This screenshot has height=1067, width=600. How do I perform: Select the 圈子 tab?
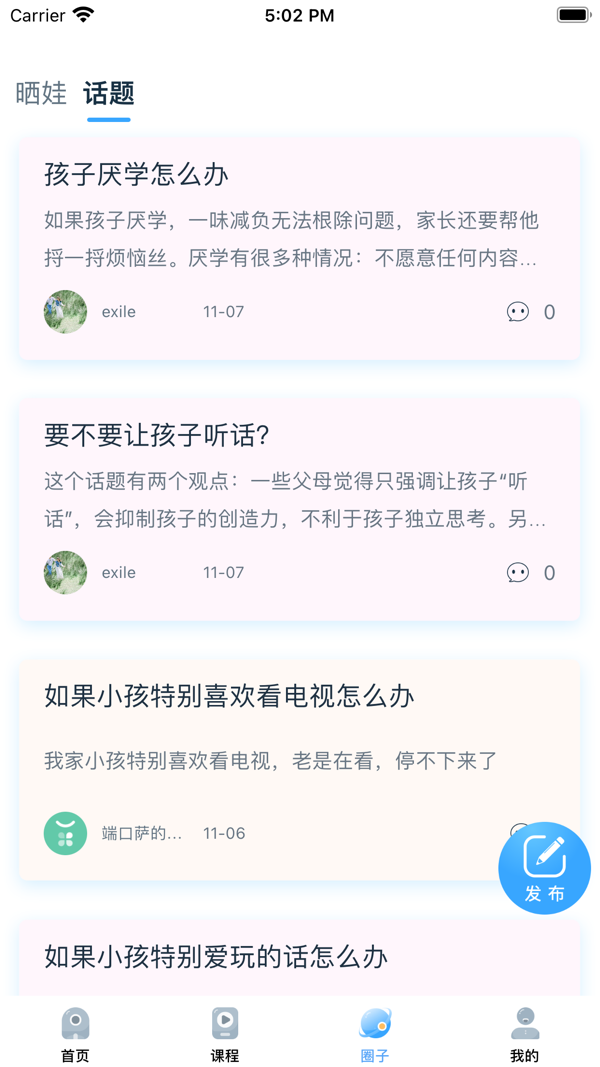pos(375,1034)
